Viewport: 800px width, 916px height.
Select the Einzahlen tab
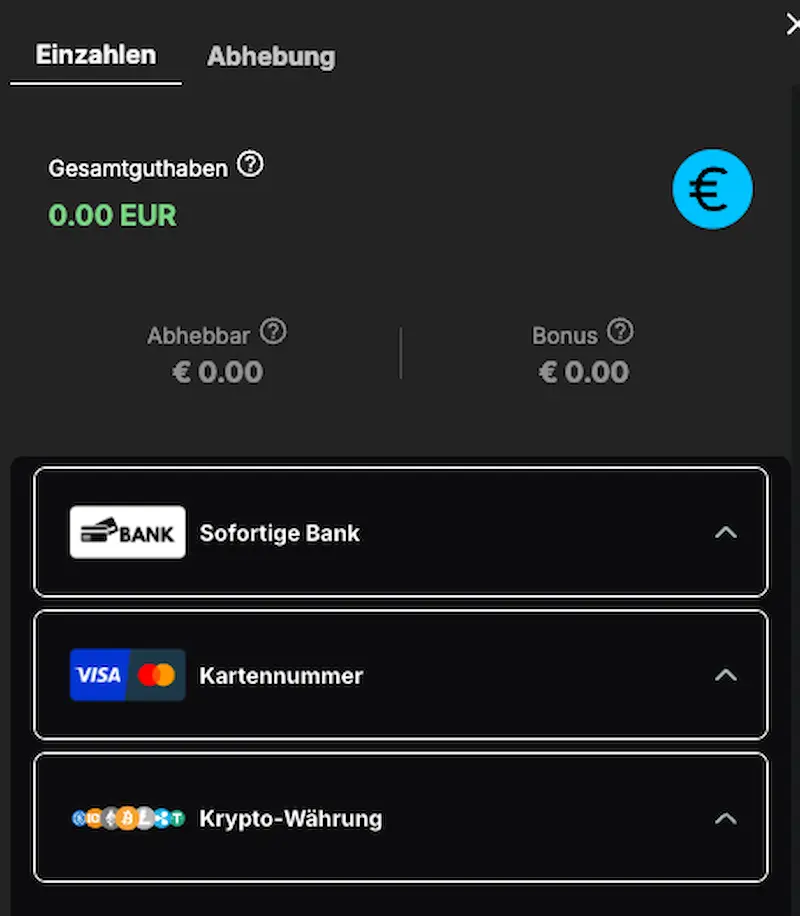(x=95, y=55)
